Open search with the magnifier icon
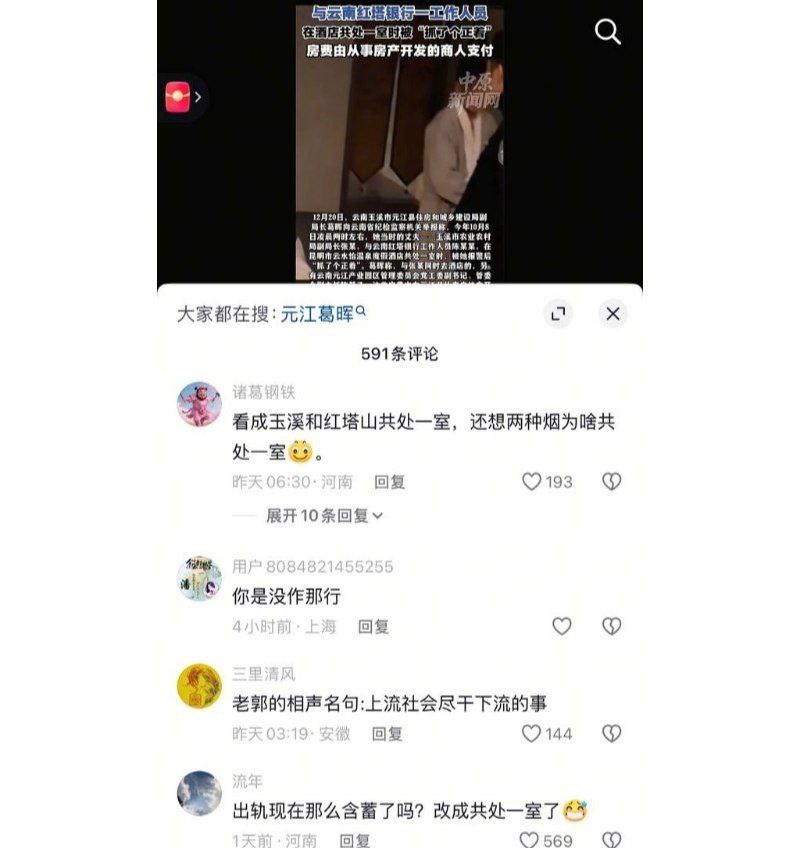The image size is (800, 848). (608, 32)
